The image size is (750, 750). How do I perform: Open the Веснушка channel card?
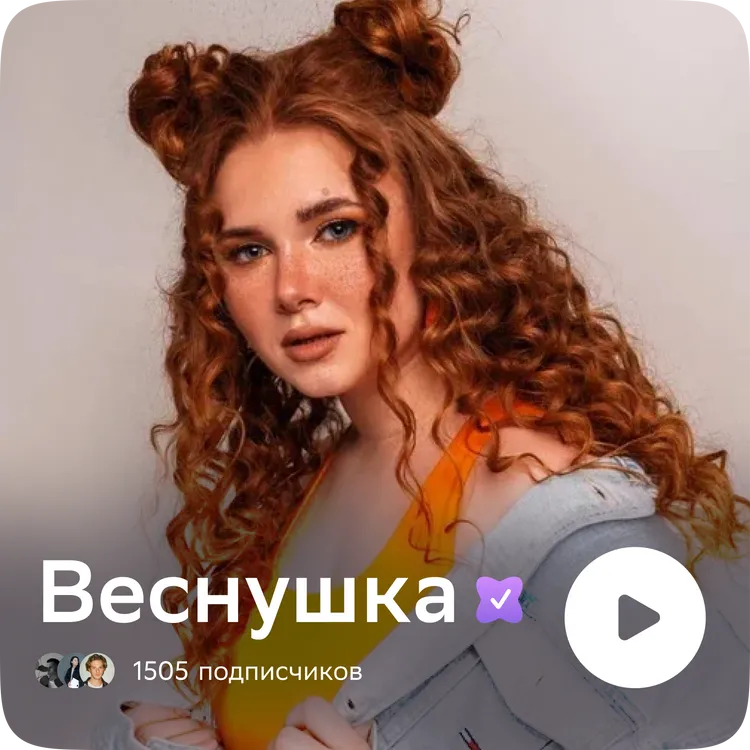click(x=248, y=597)
